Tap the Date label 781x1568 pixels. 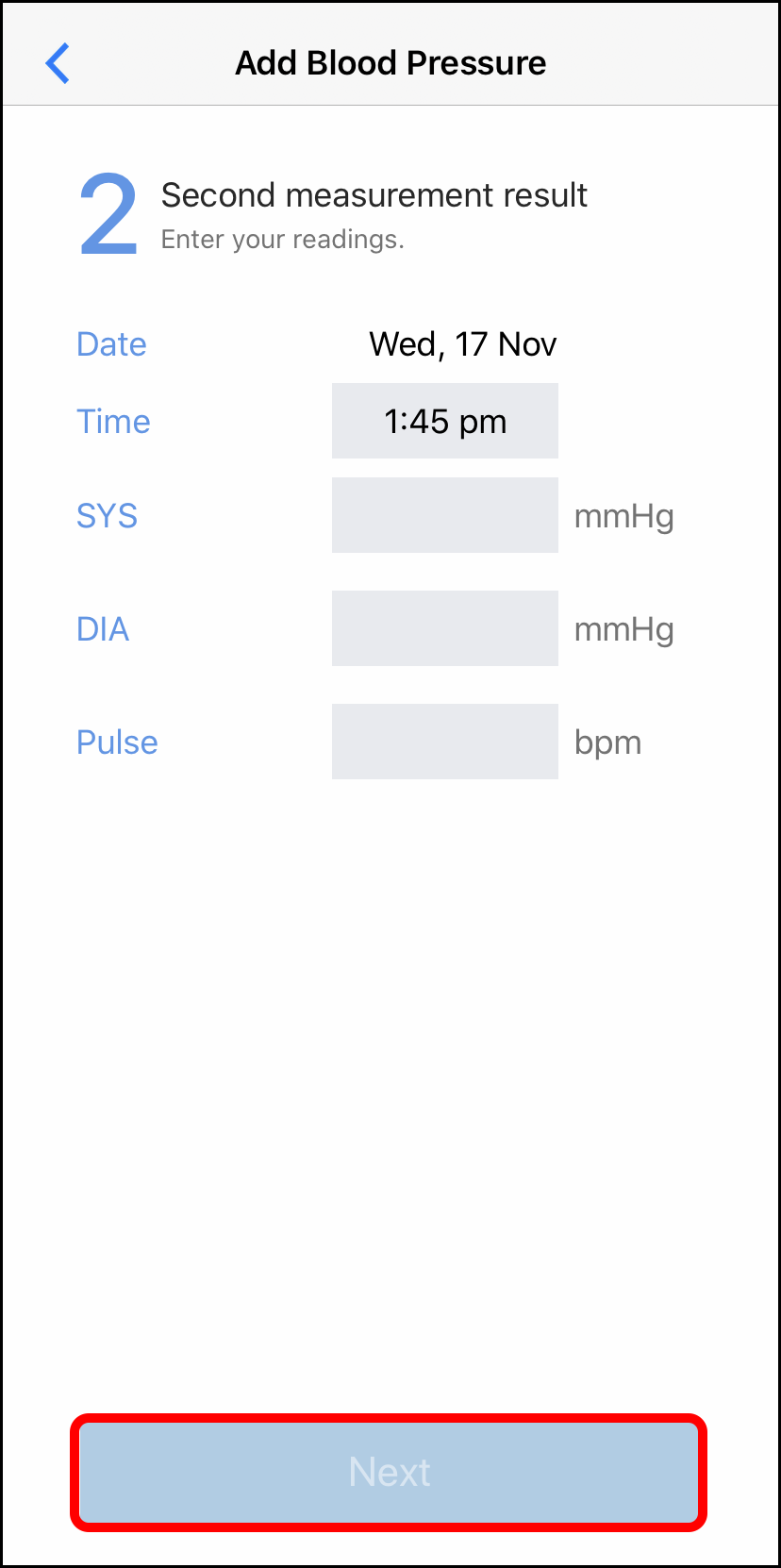click(x=111, y=344)
